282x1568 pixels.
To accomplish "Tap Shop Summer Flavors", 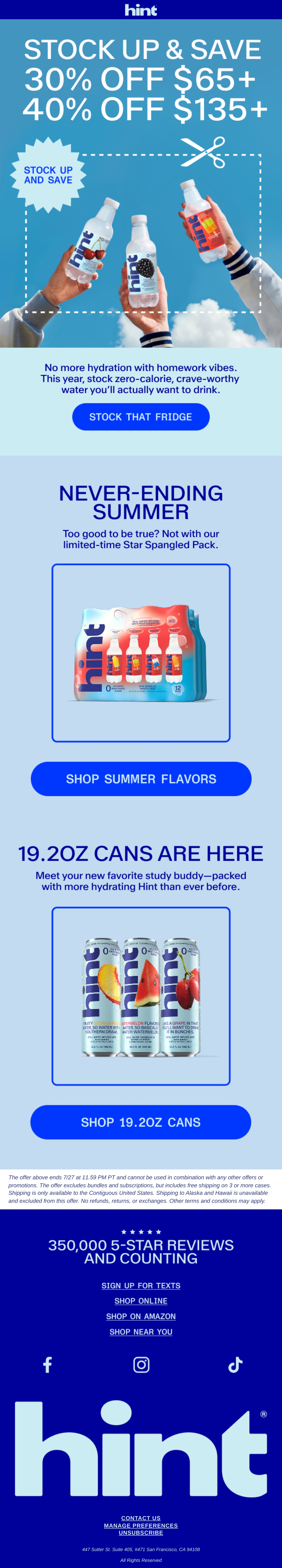I will tap(141, 779).
